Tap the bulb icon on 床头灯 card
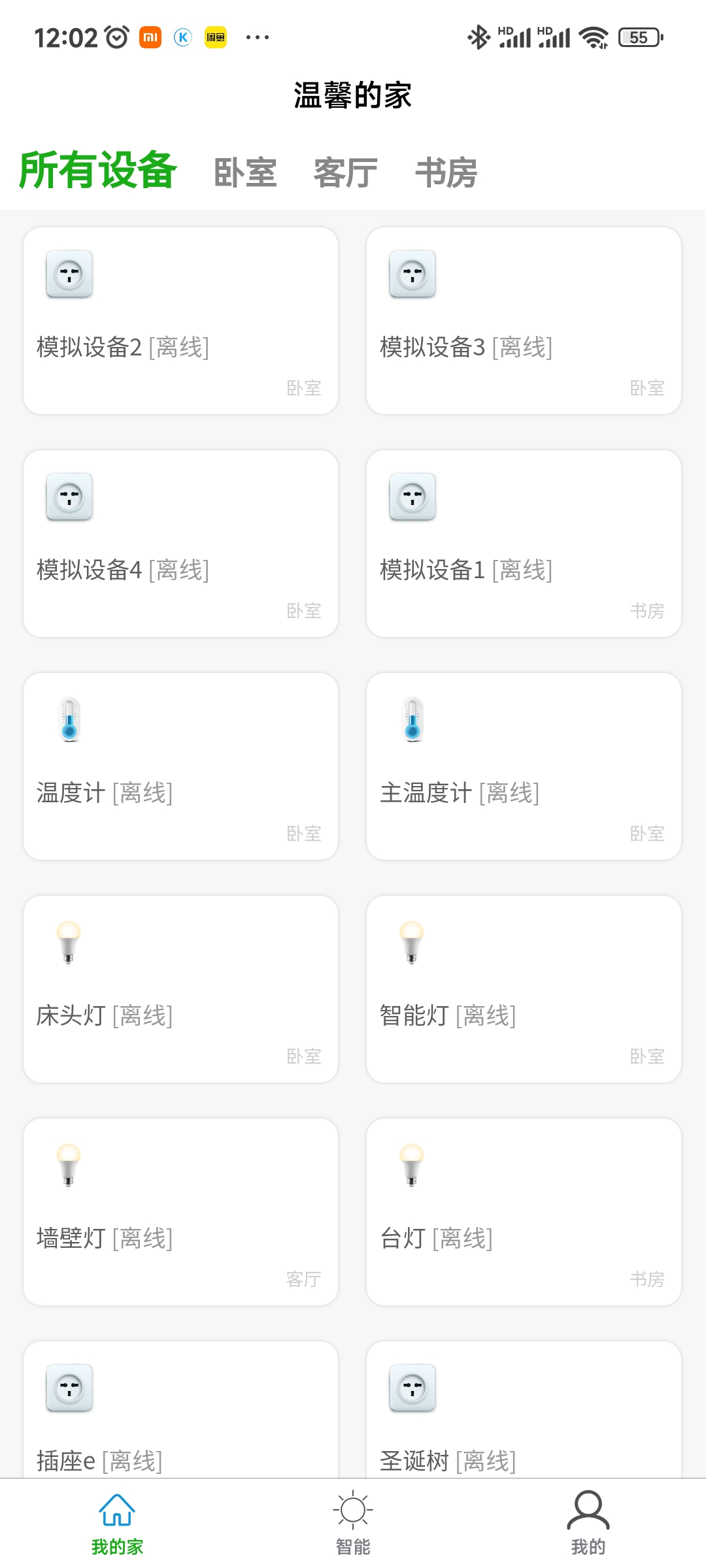706x1568 pixels. click(68, 943)
